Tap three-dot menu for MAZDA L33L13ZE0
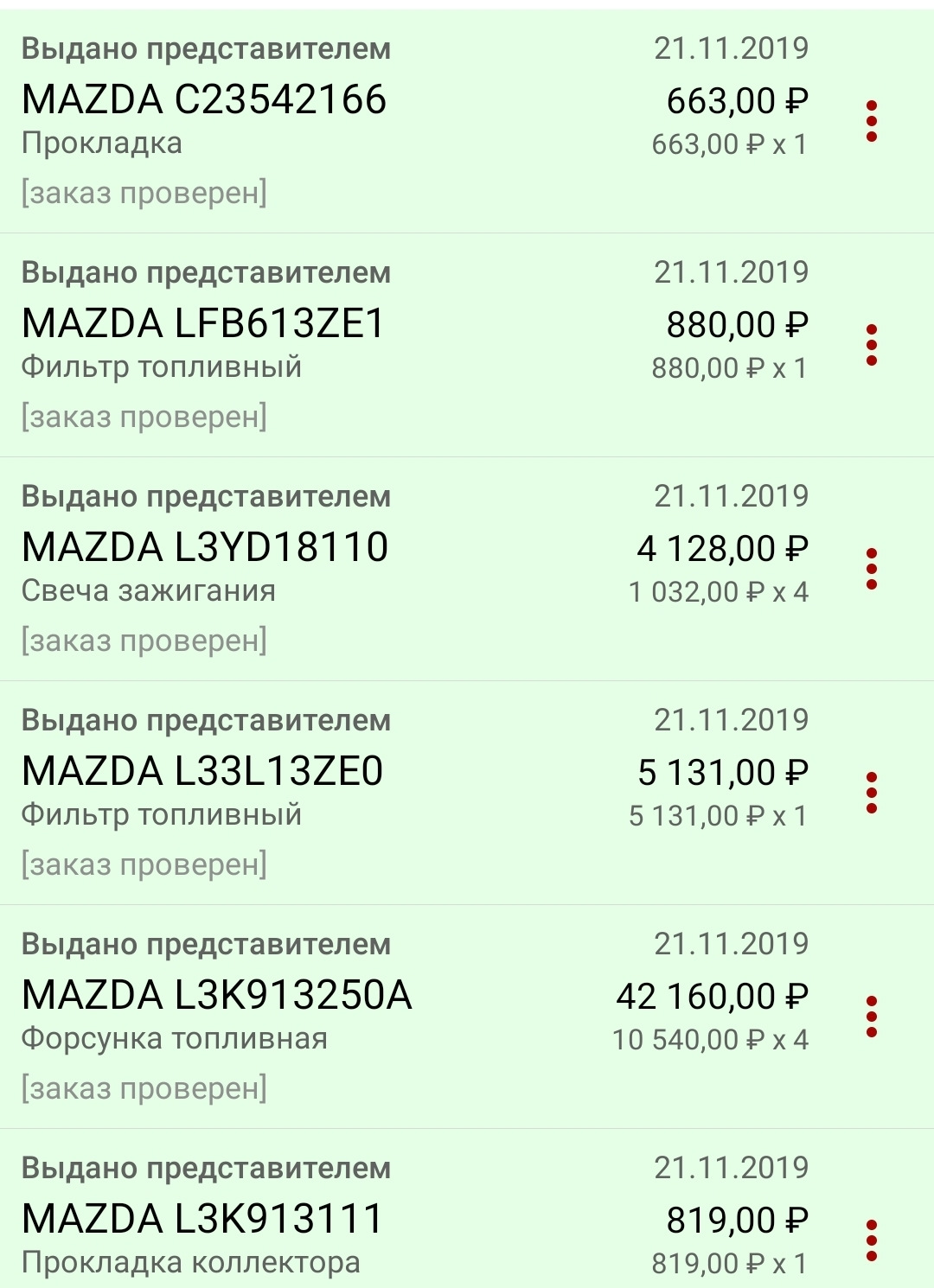Viewport: 934px width, 1288px height. click(872, 793)
